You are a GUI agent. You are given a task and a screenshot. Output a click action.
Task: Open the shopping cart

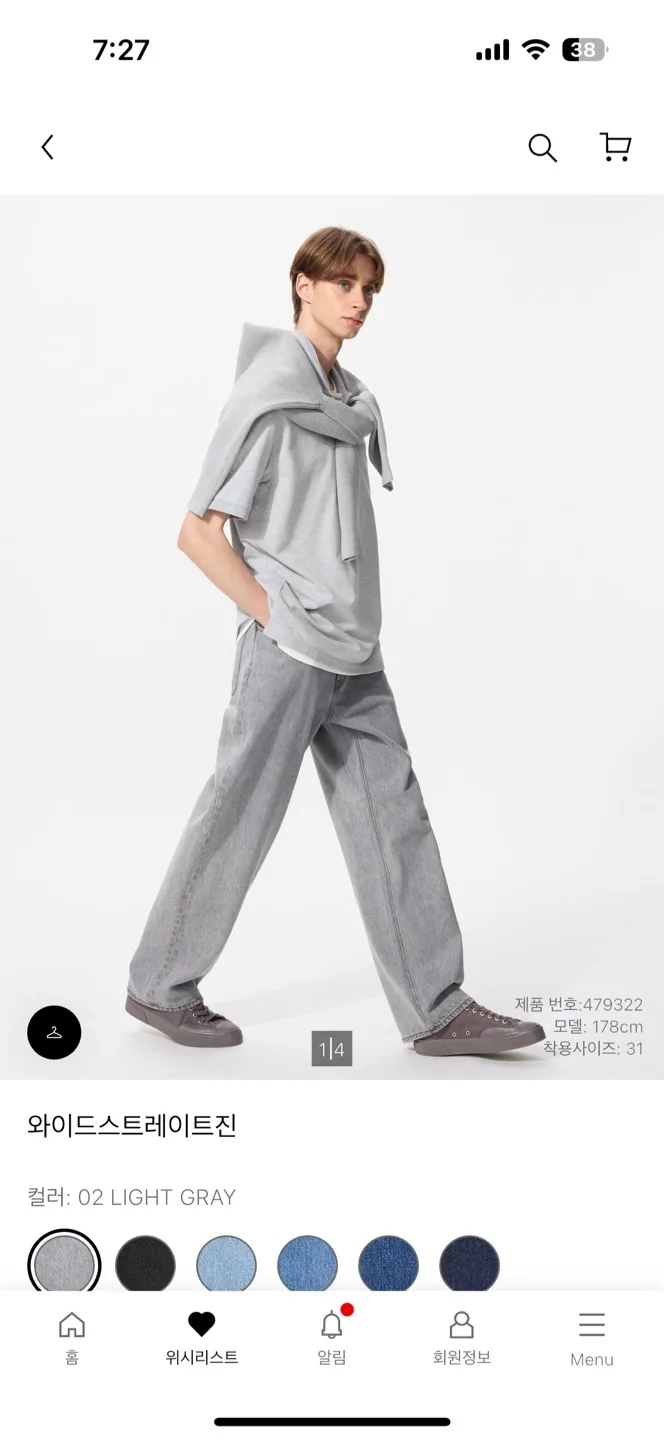[615, 148]
